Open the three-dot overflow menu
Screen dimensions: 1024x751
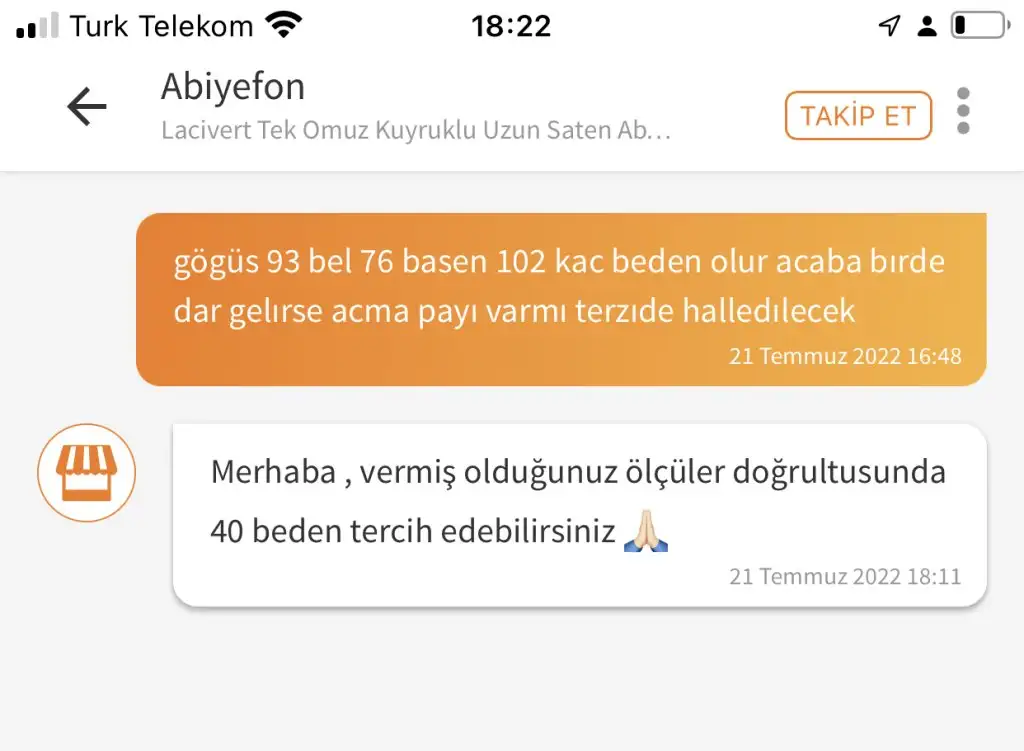click(963, 111)
